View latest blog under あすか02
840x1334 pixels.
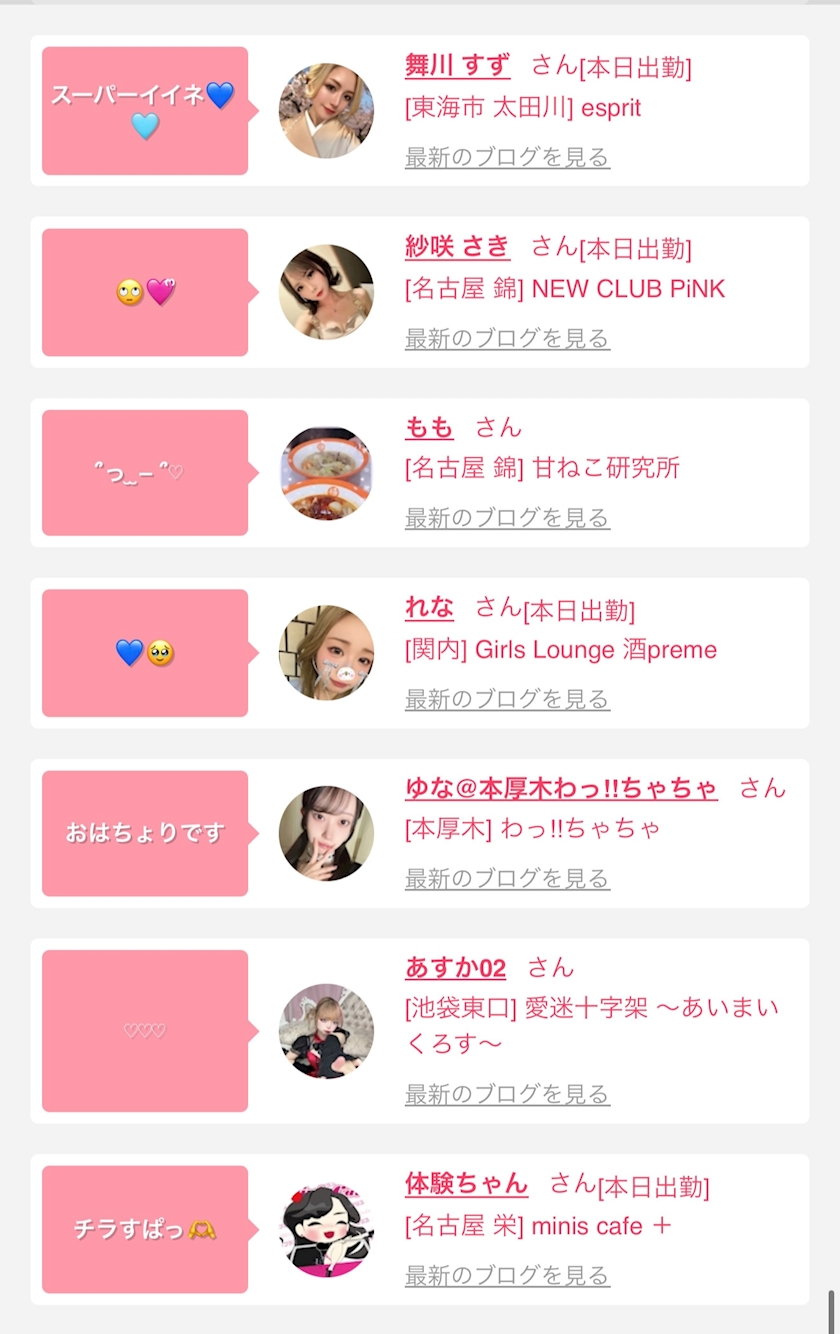[x=507, y=1094]
